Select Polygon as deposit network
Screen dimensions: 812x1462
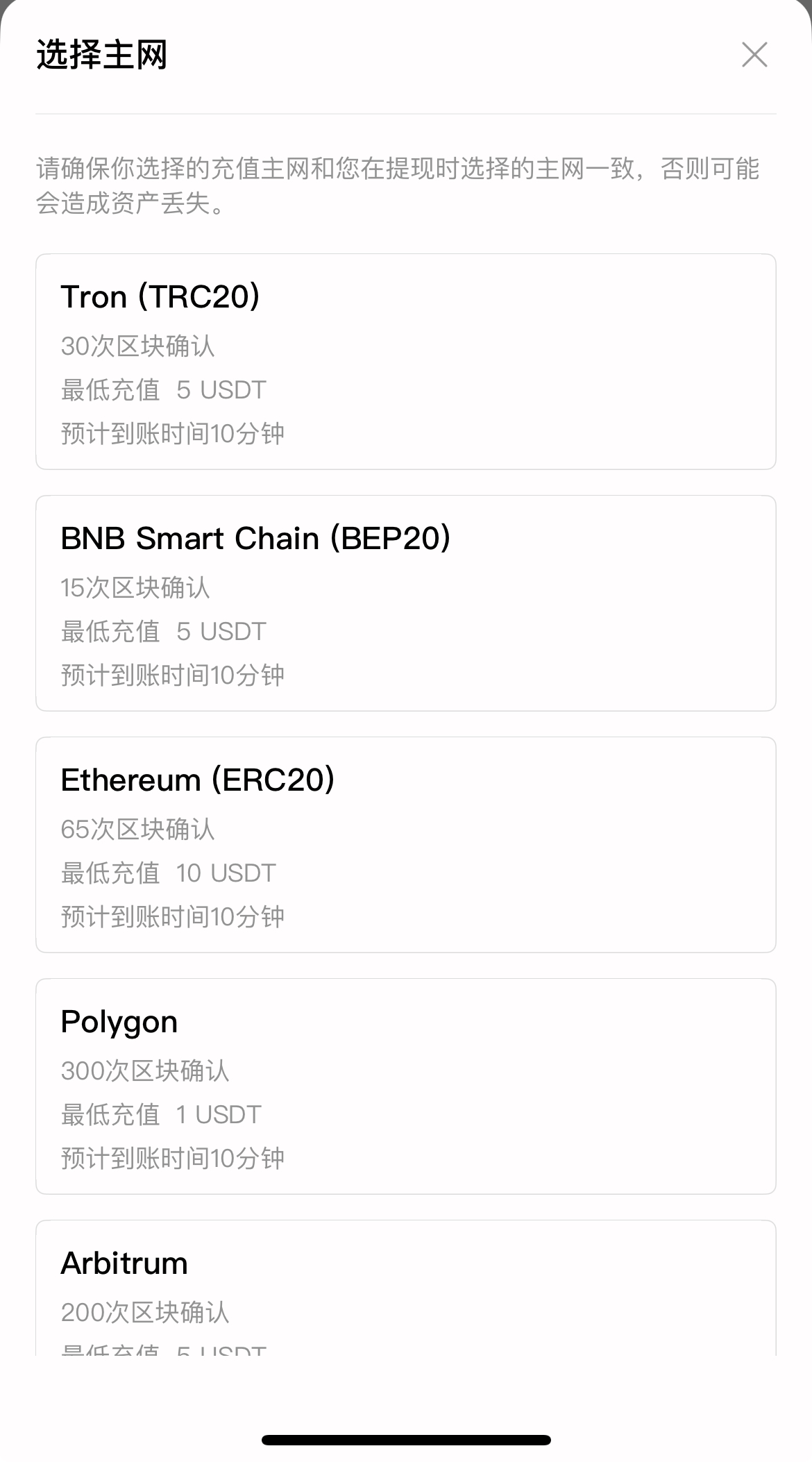coord(405,1086)
